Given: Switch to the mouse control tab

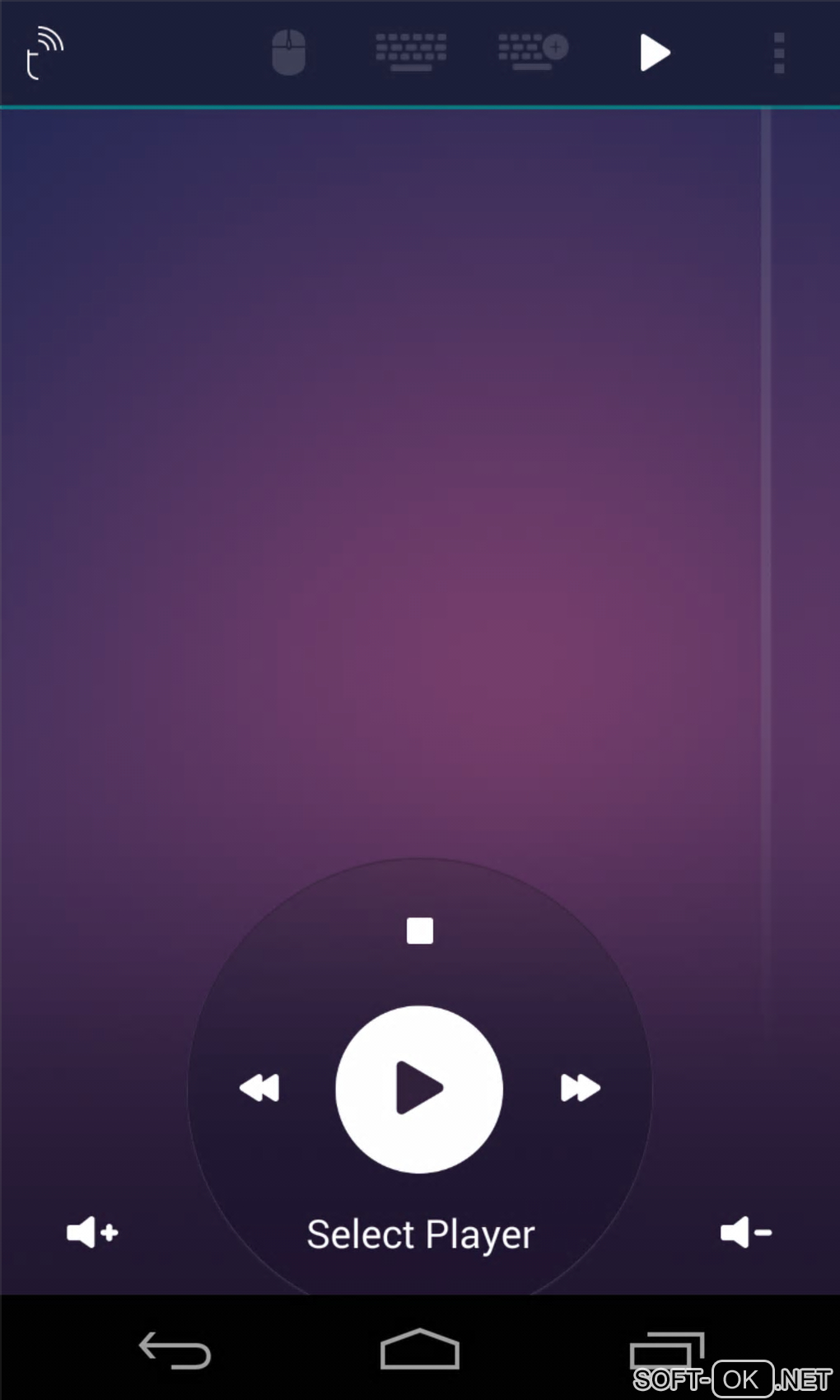Looking at the screenshot, I should click(288, 53).
